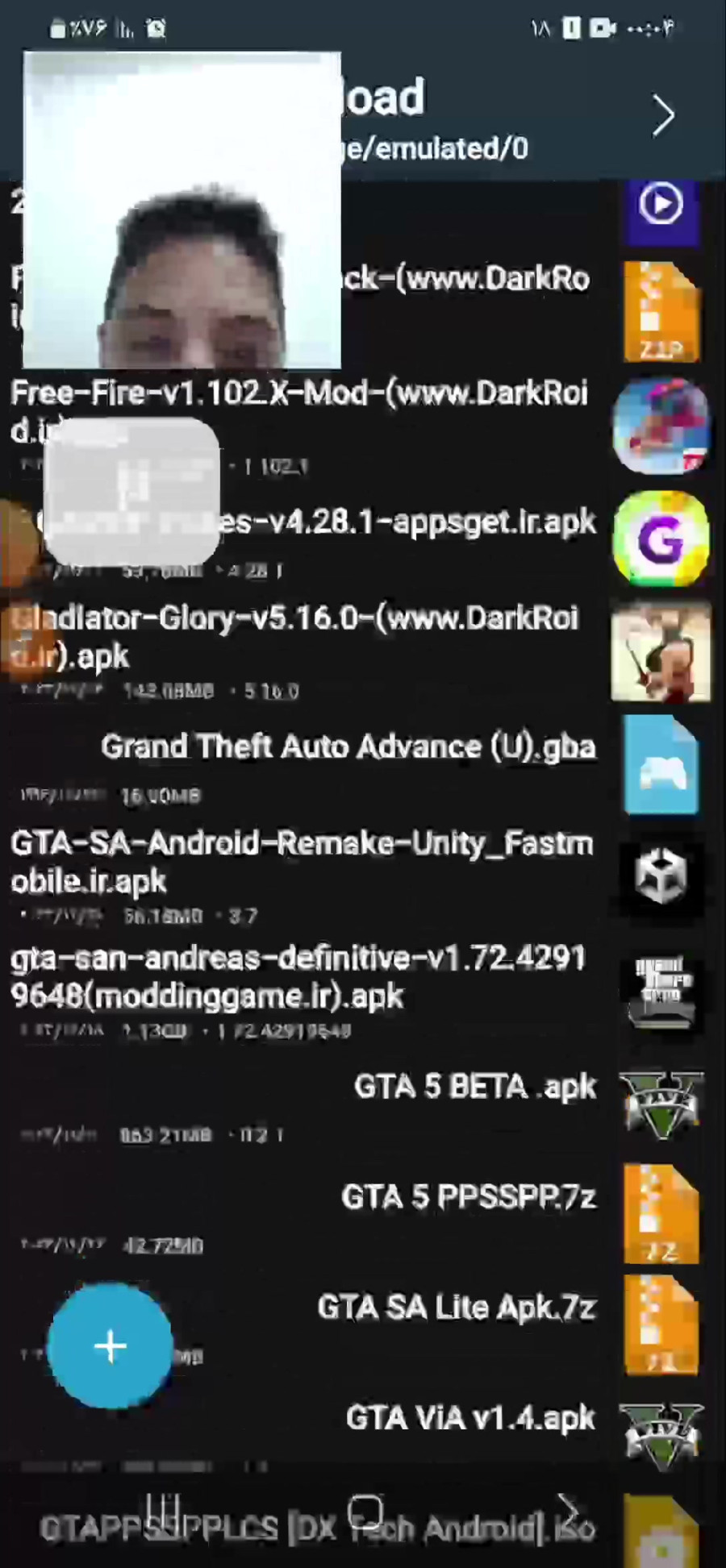The image size is (726, 1568).
Task: Open Grand Theft Auto Advance (U).gba
Action: coord(348,747)
